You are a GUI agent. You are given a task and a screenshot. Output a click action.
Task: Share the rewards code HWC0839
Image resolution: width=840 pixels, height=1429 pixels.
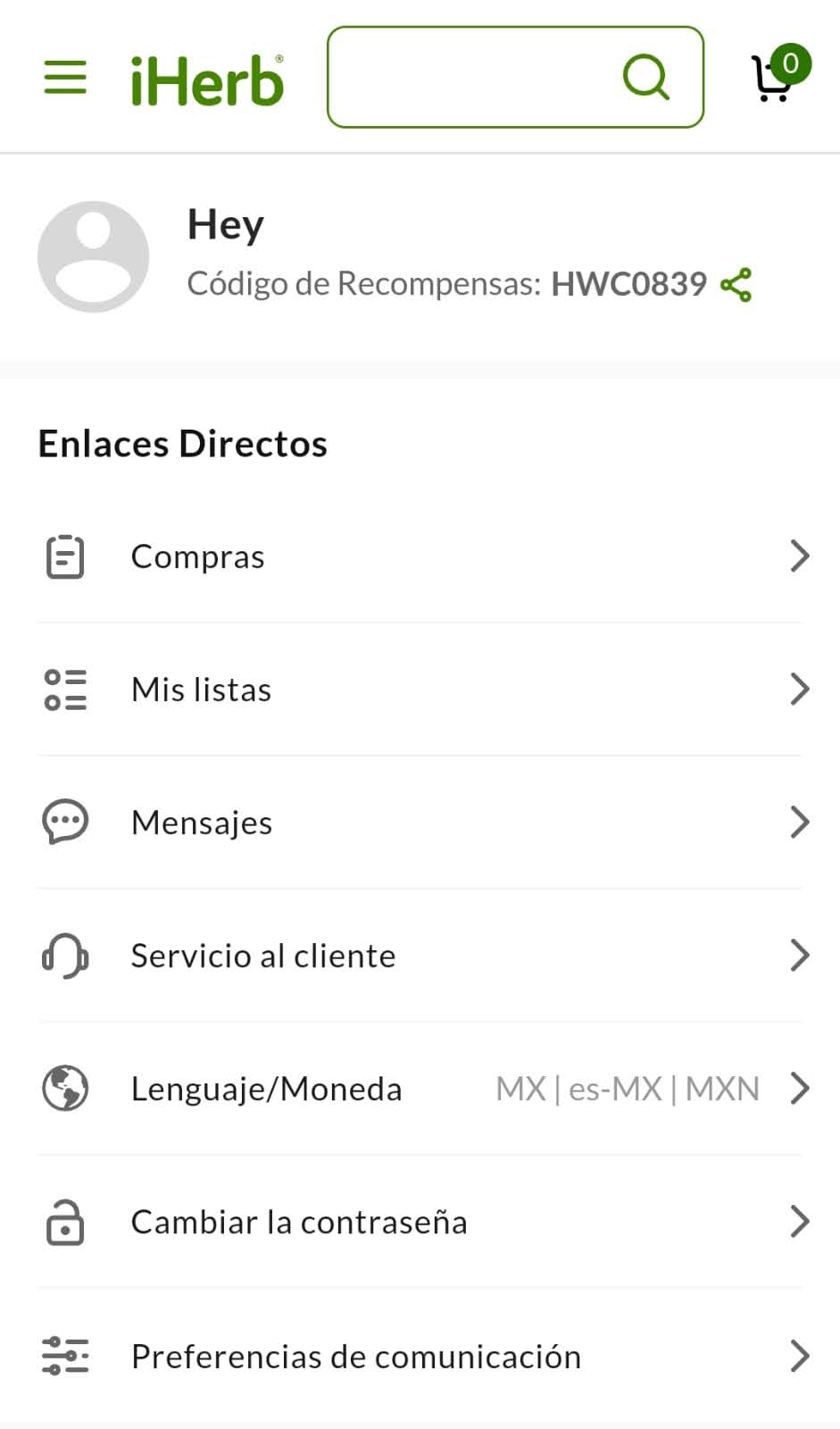[x=736, y=285]
